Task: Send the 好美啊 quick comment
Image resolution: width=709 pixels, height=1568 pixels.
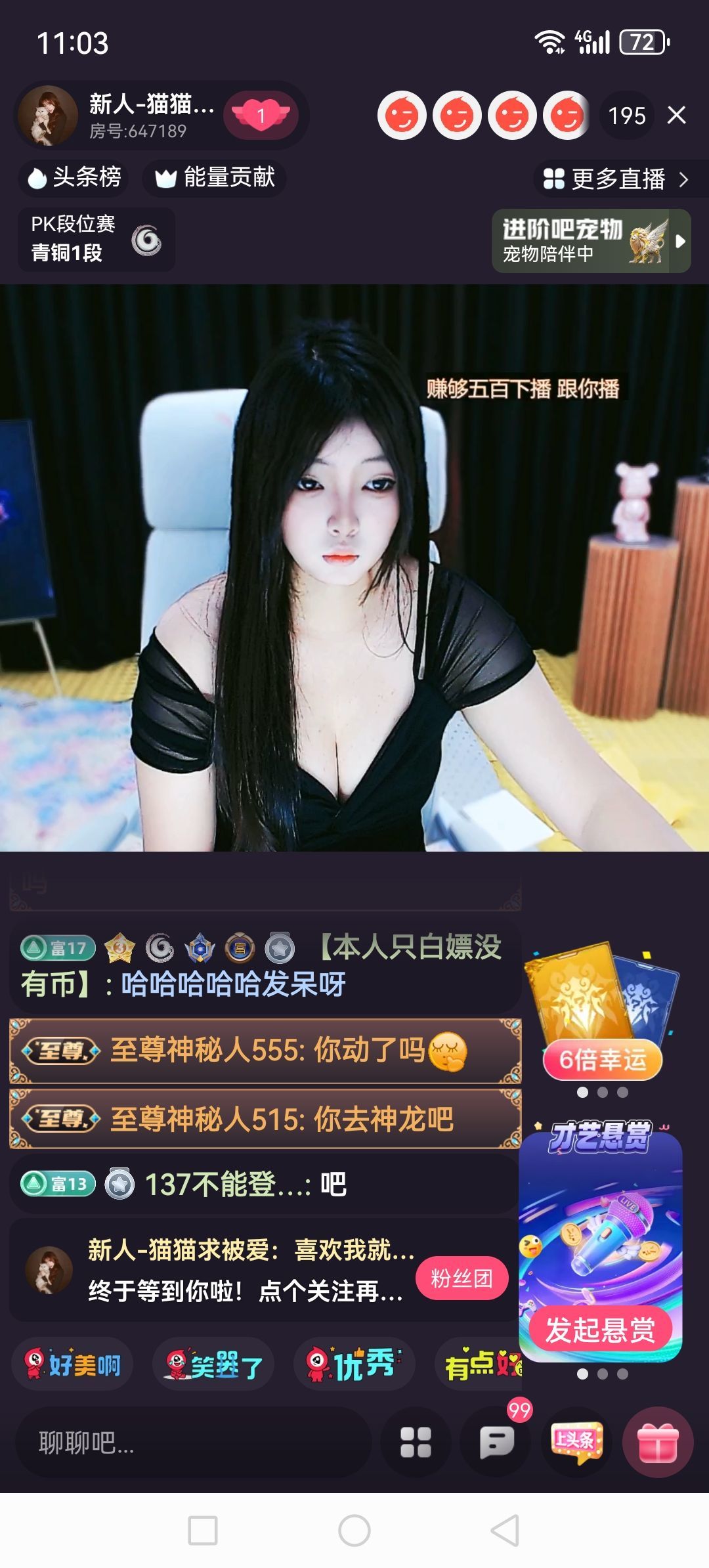Action: [73, 1365]
